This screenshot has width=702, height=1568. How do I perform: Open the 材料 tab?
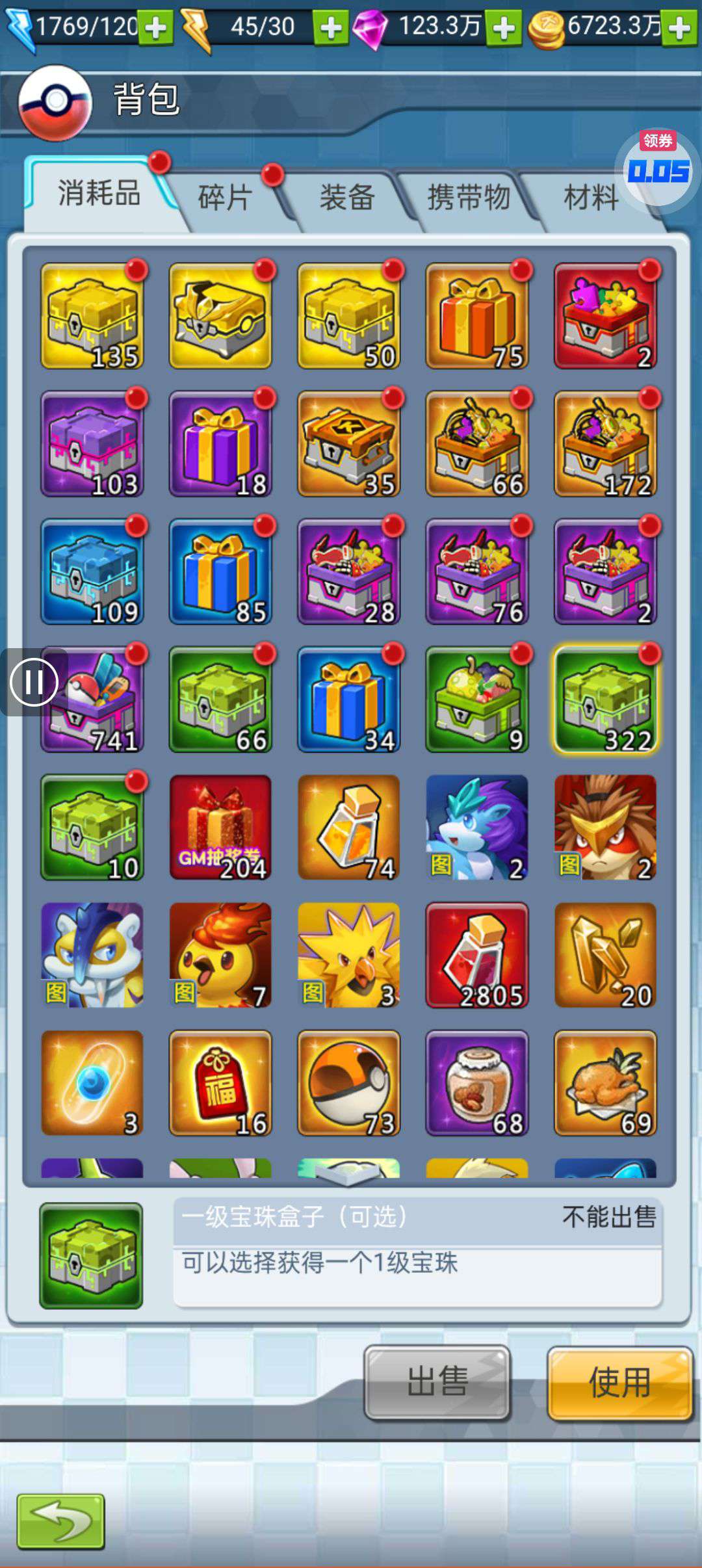pos(590,197)
